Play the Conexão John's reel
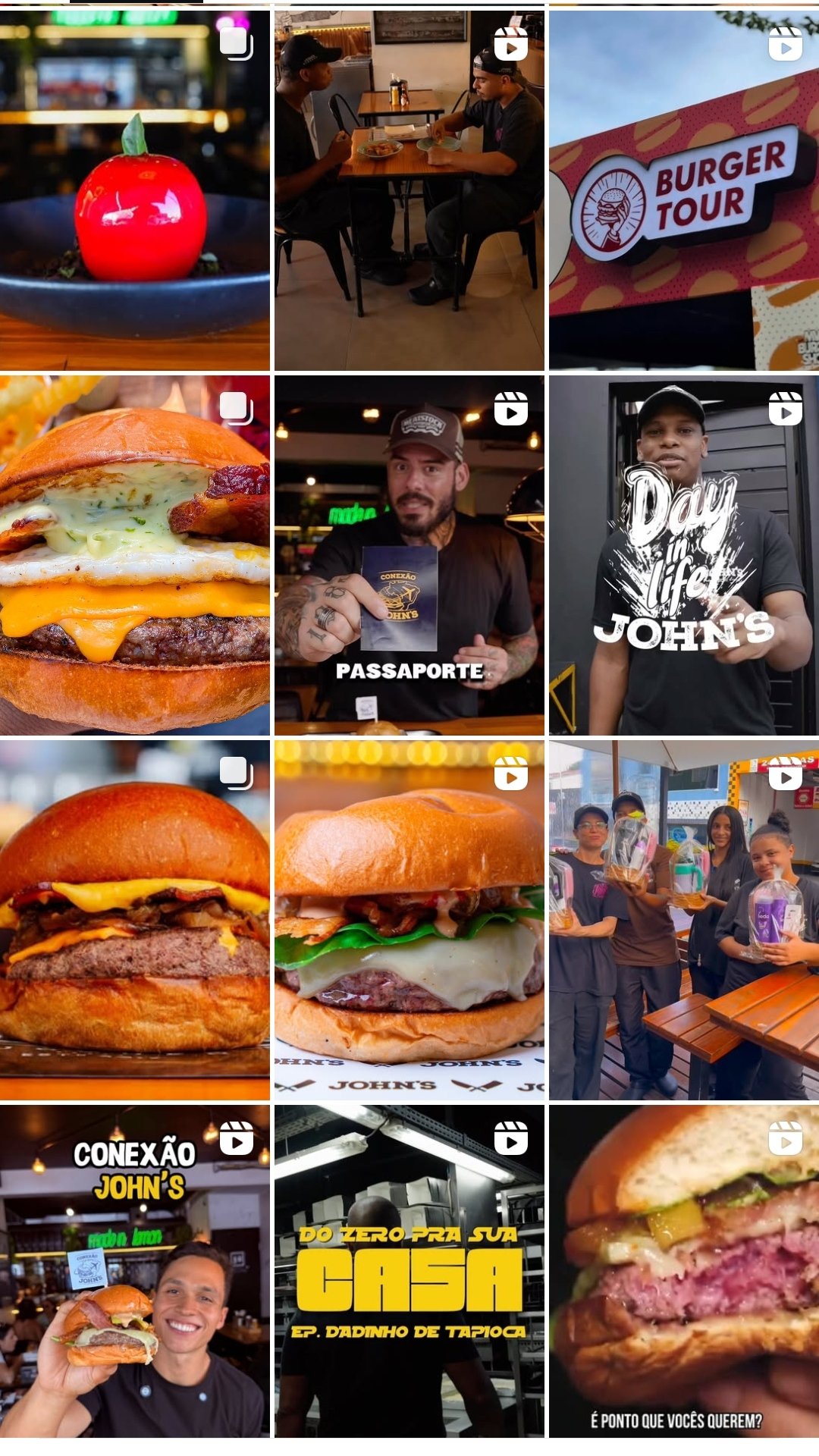Viewport: 819px width, 1456px height. coord(134,1270)
